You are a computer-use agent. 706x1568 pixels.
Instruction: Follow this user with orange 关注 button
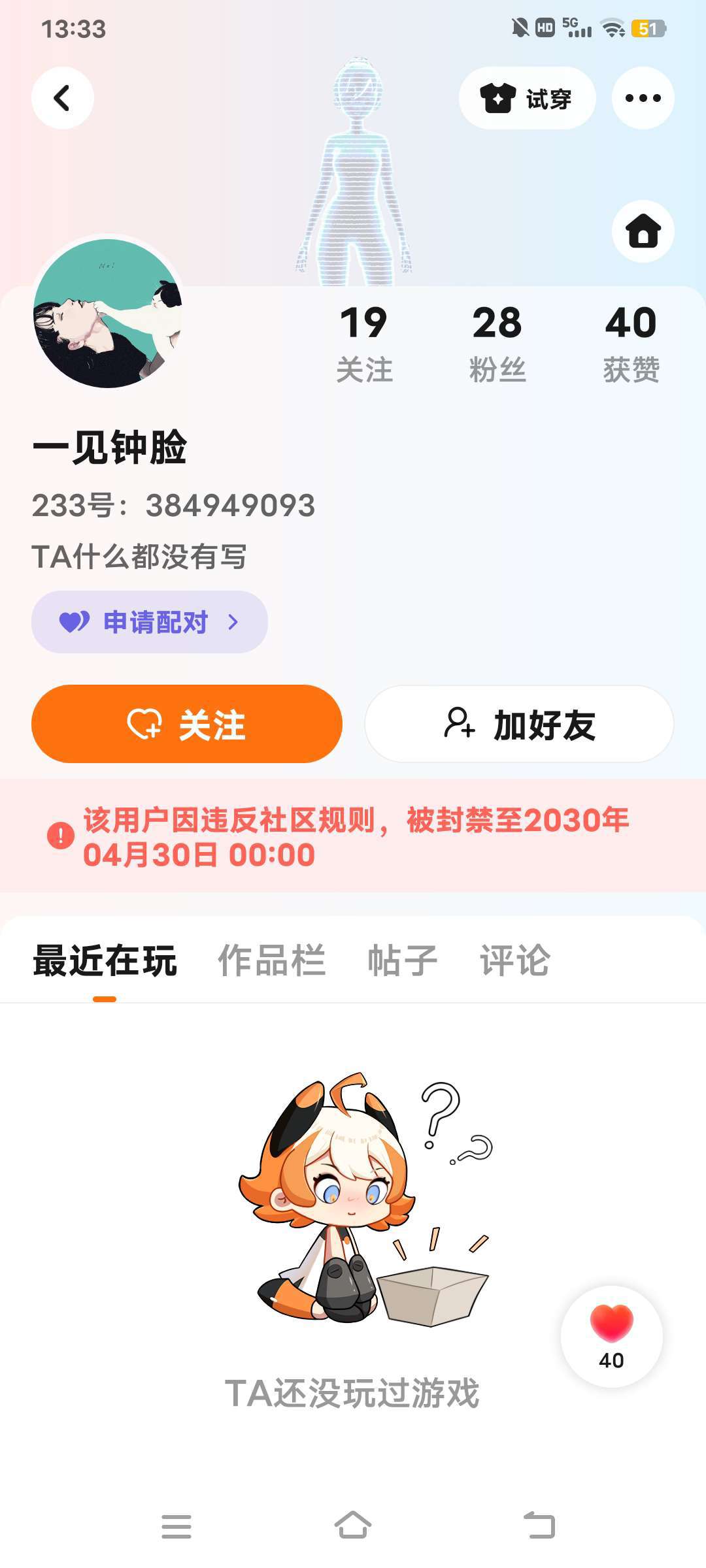tap(187, 724)
